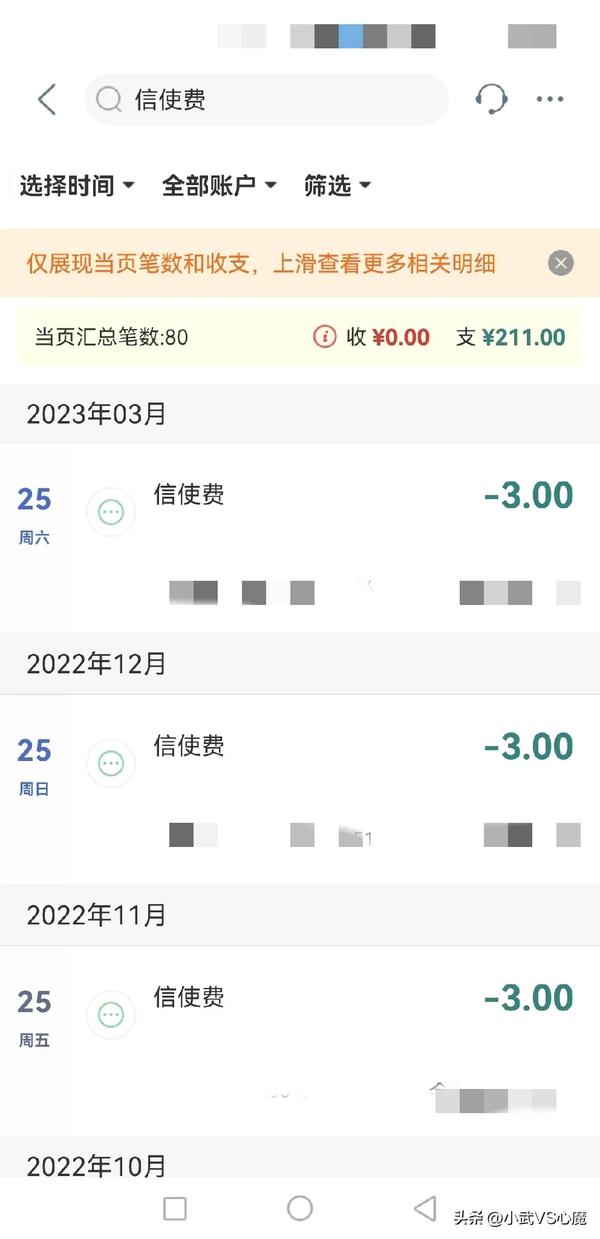Edit the 信使费 search field
Screen dimensions: 600x1239
coord(266,99)
